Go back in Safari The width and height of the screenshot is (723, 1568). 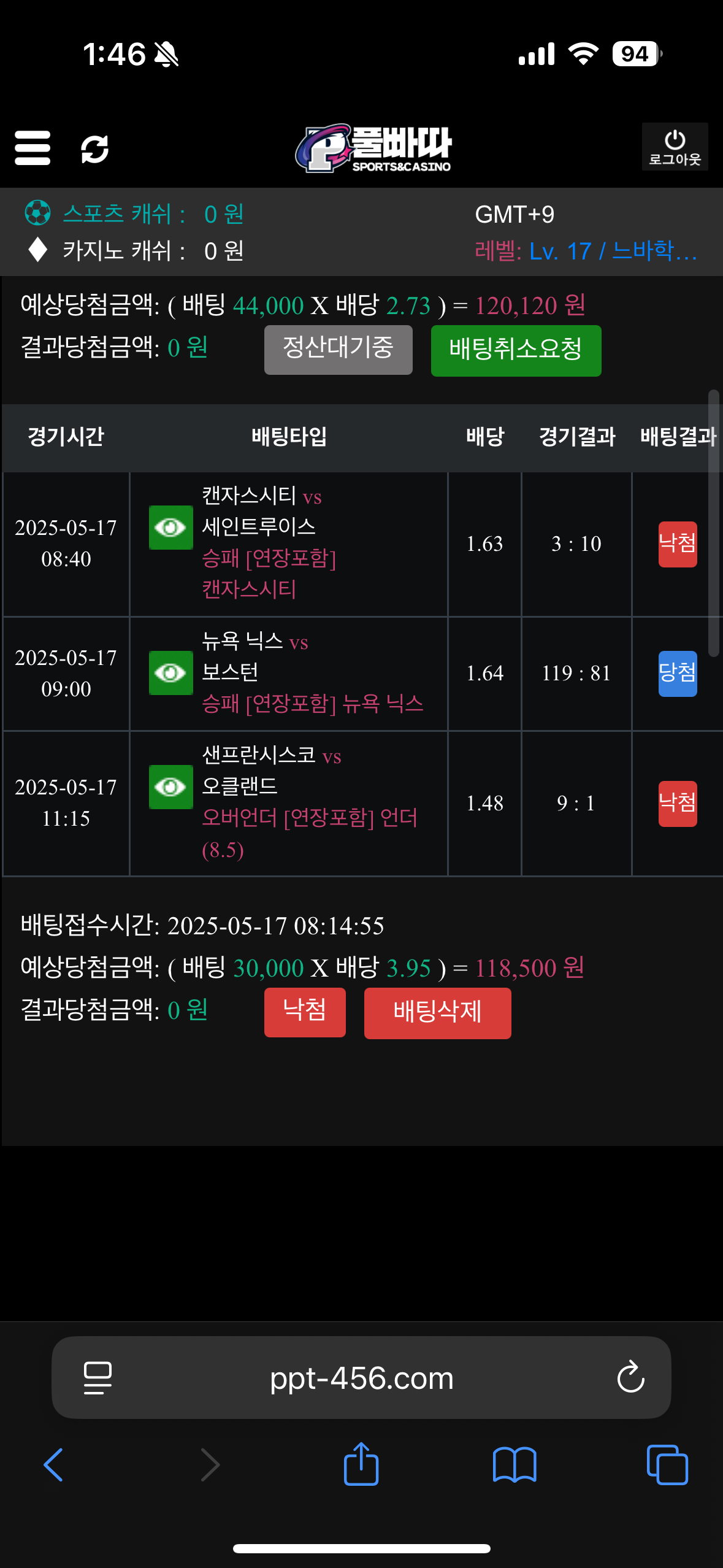point(54,1465)
